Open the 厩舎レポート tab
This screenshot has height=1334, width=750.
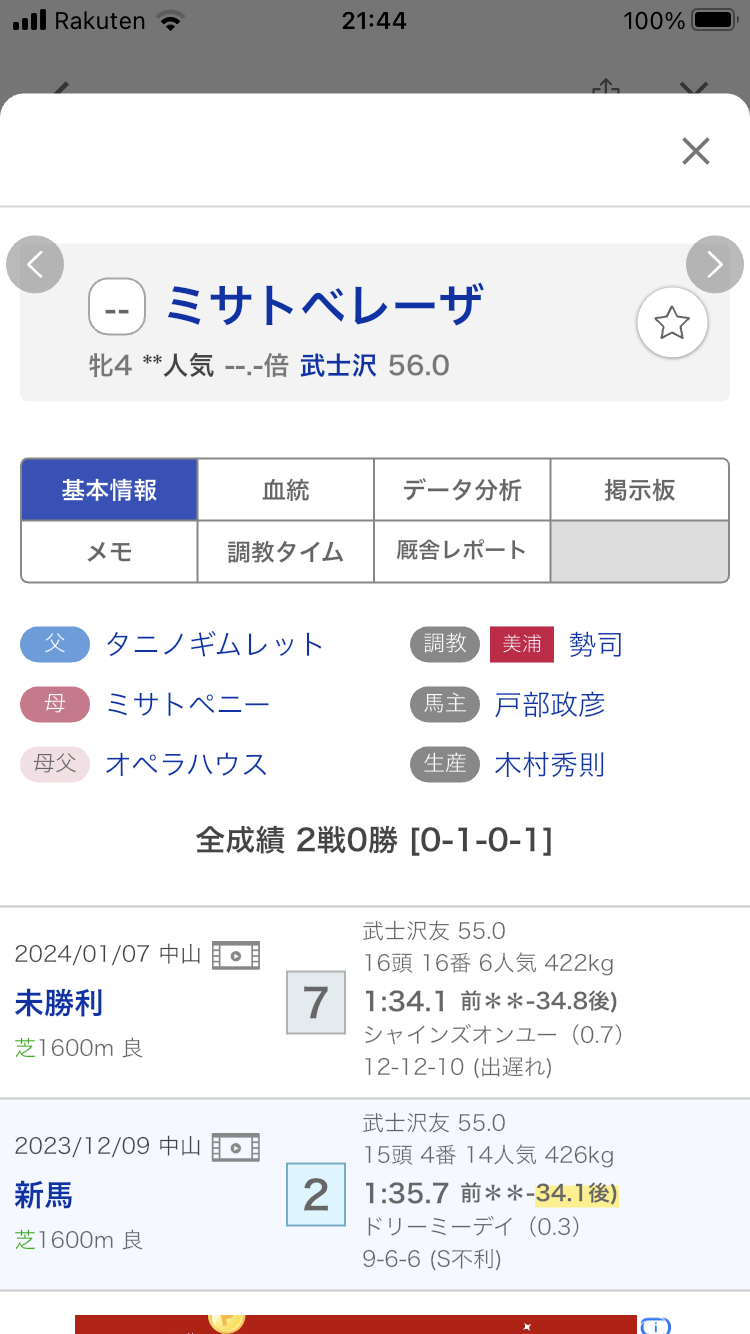pyautogui.click(x=462, y=551)
